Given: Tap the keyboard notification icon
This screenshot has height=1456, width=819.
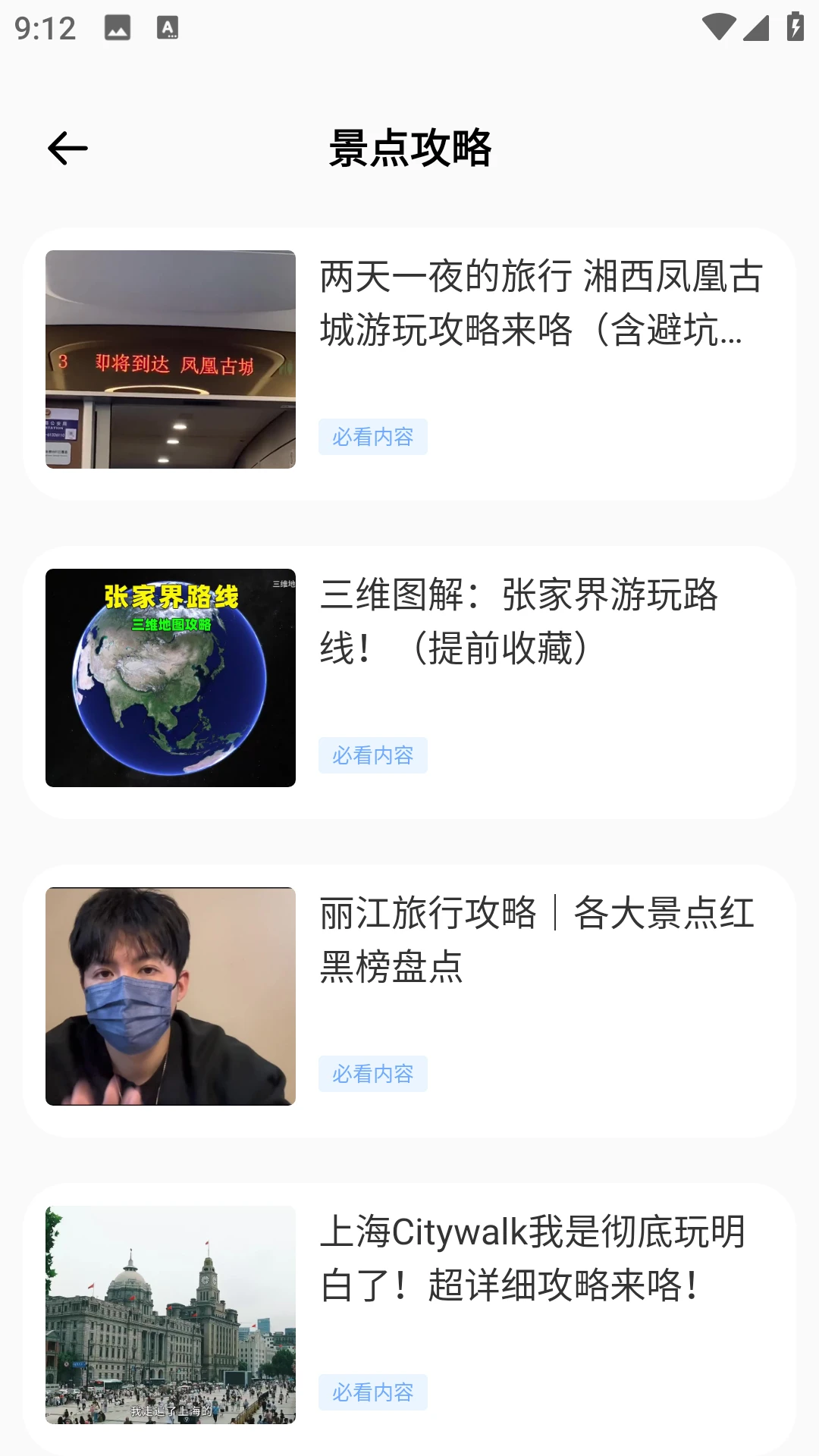Looking at the screenshot, I should pyautogui.click(x=167, y=28).
